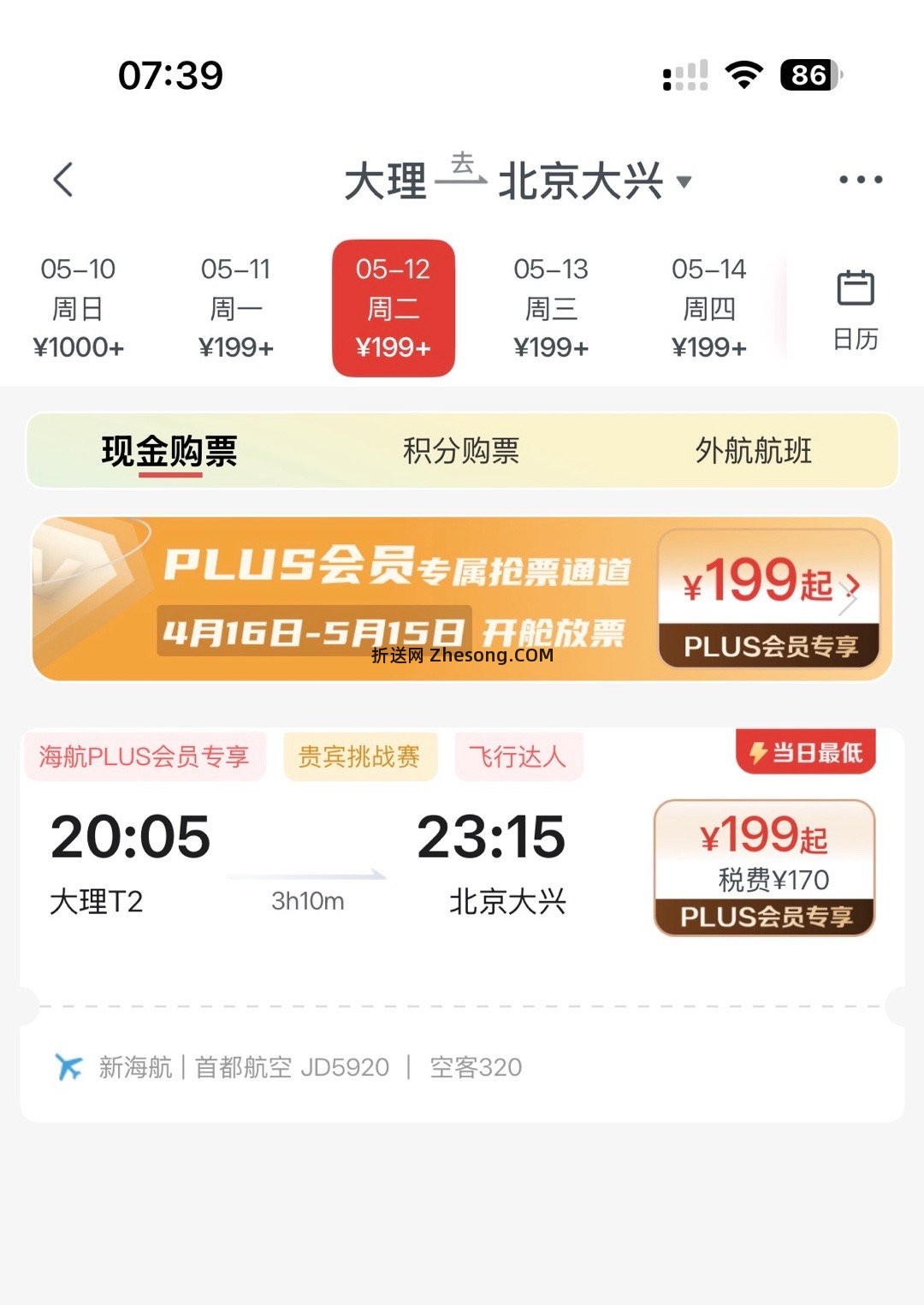
Task: Expand the PLUS banner via ¥199起 arrow
Action: 850,587
